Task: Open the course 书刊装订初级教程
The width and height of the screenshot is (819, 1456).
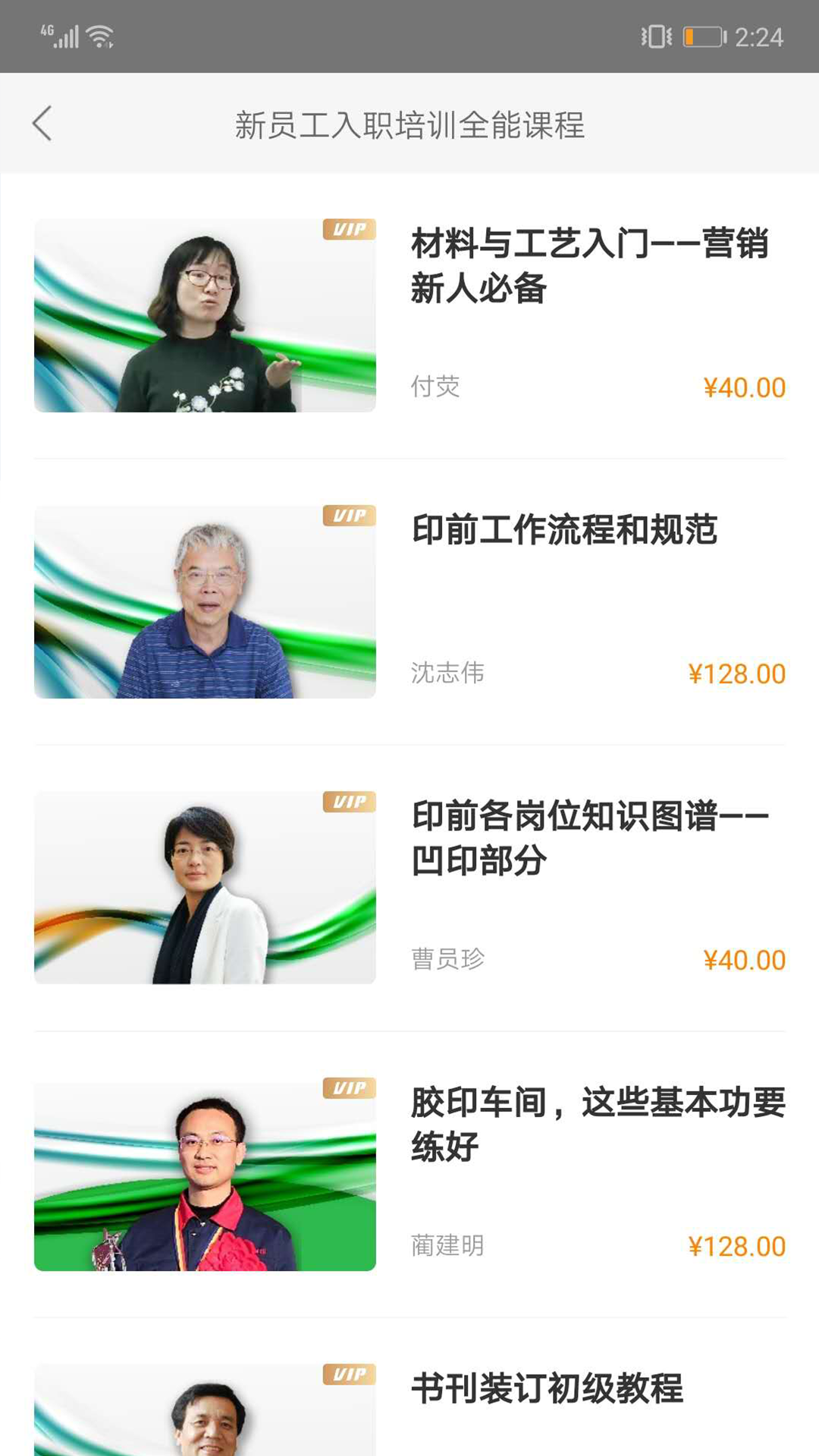Action: 547,1389
